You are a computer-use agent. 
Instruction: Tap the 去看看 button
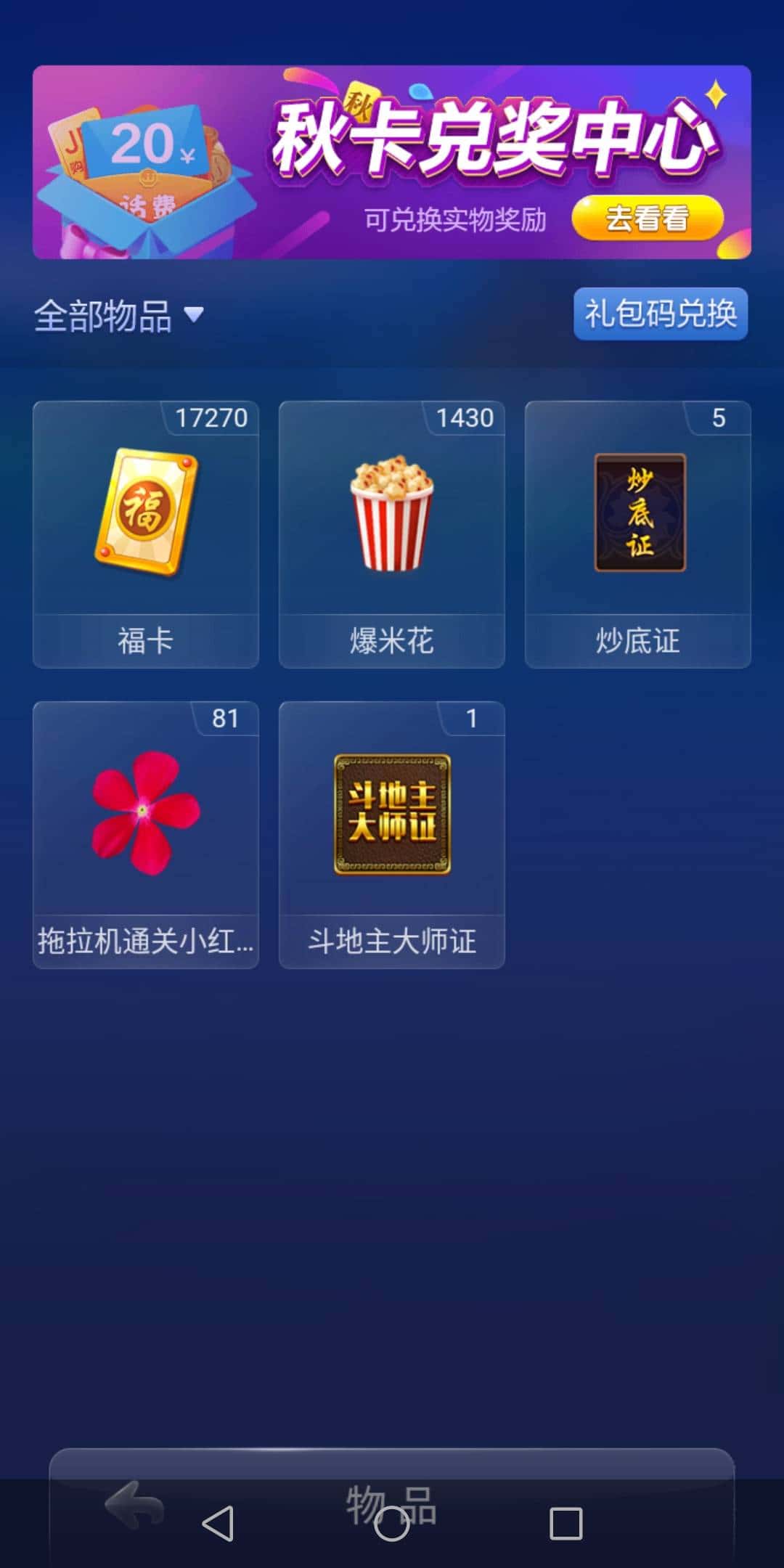pyautogui.click(x=645, y=216)
